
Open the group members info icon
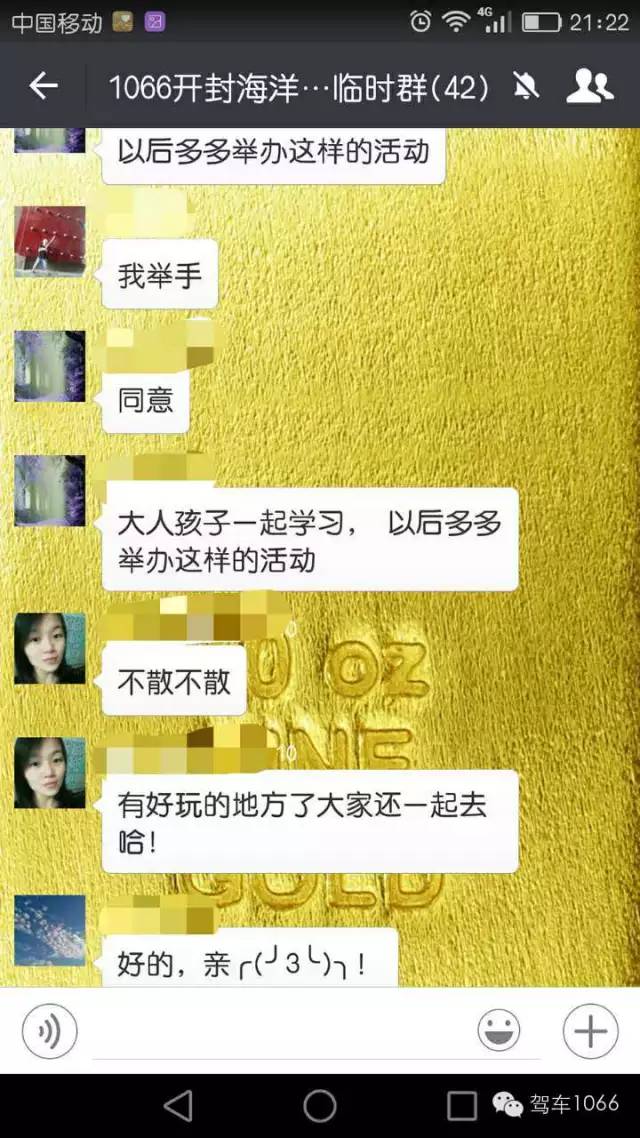click(x=589, y=87)
